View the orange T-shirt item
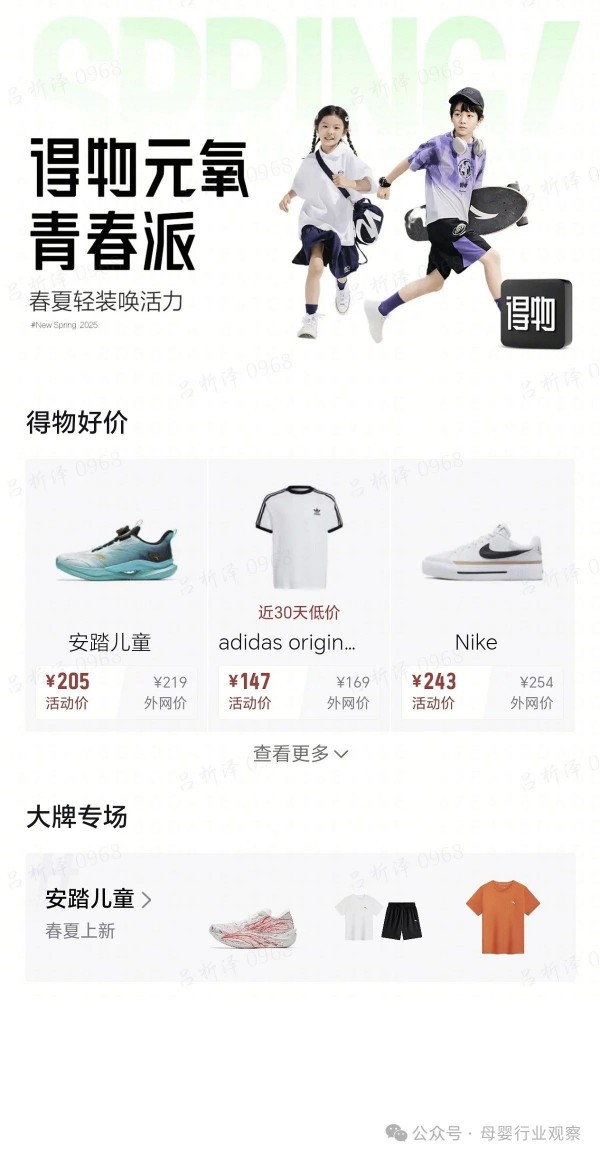Viewport: 600px width, 1157px height. click(502, 916)
